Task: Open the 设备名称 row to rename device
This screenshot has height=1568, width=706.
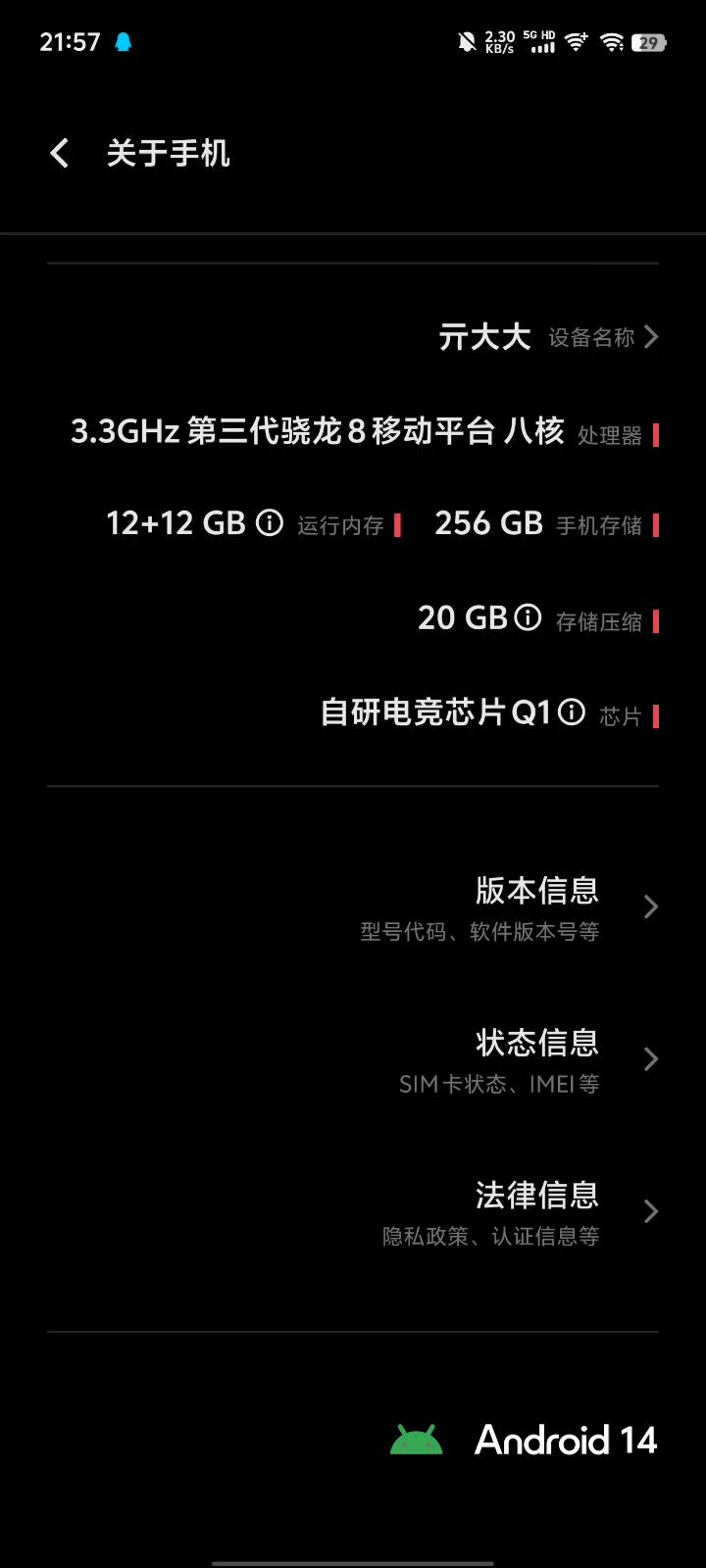Action: coord(547,337)
